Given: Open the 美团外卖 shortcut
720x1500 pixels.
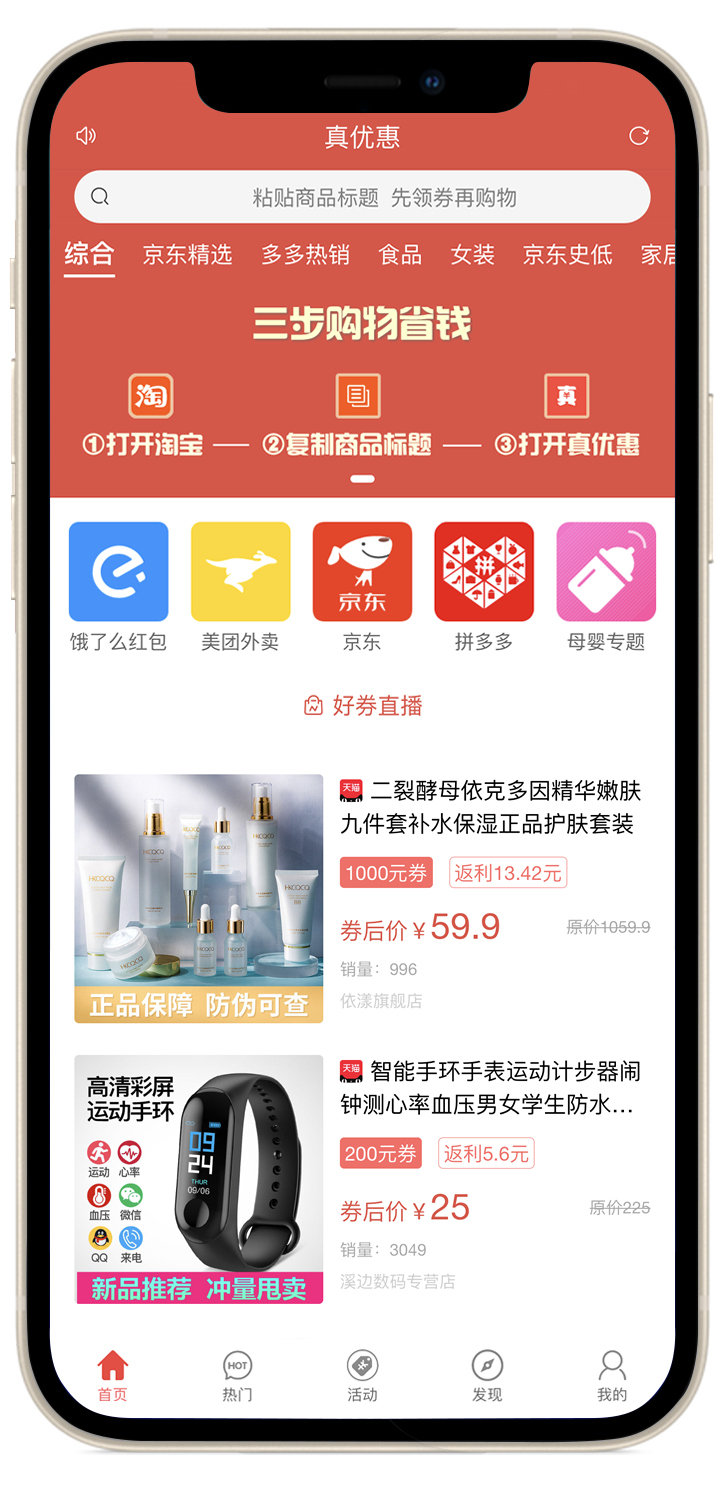Looking at the screenshot, I should click(240, 585).
